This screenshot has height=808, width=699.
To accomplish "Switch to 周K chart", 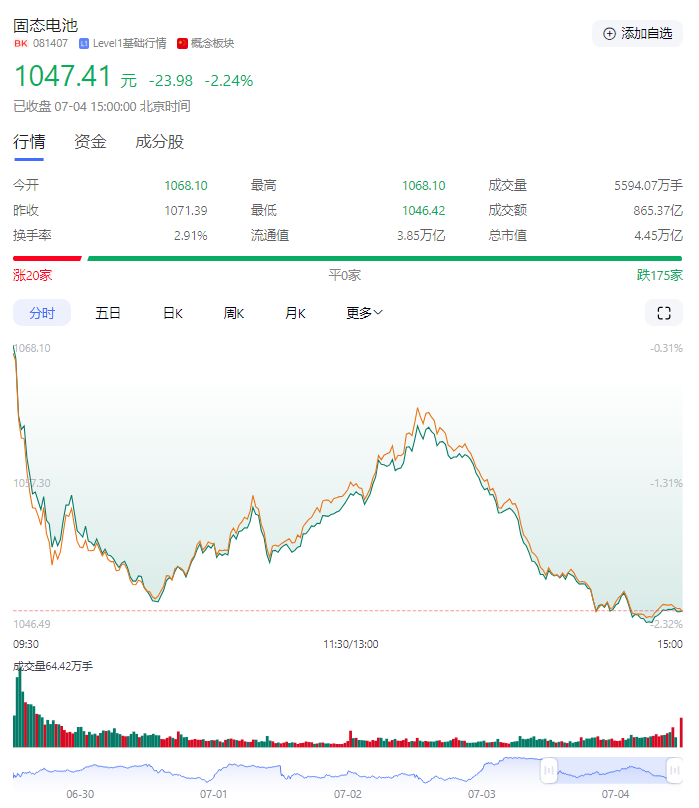I will pyautogui.click(x=234, y=313).
